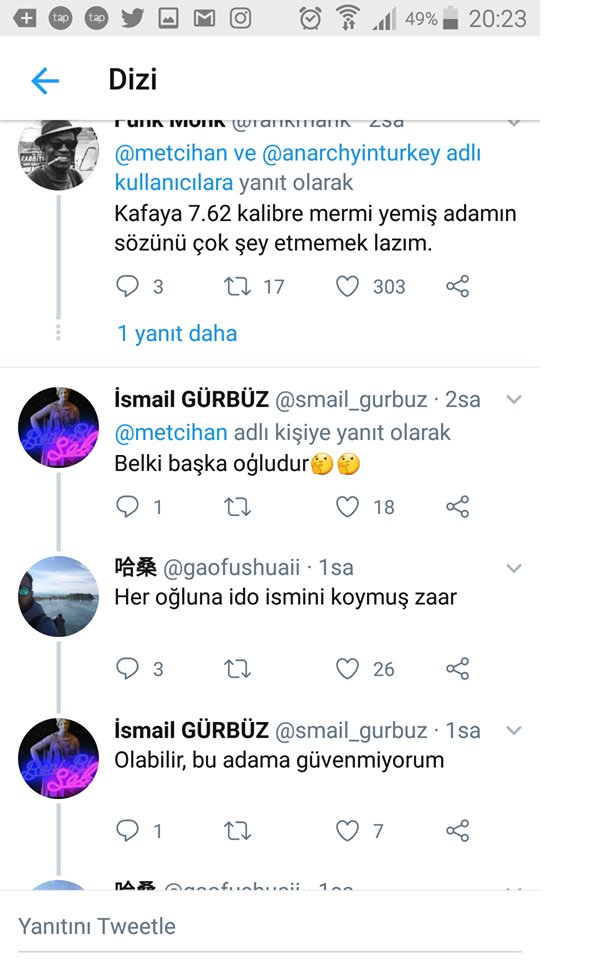Screen dimensions: 600x960
Task: Like the "Her oğluna ido ismini" tweet
Action: 347,669
